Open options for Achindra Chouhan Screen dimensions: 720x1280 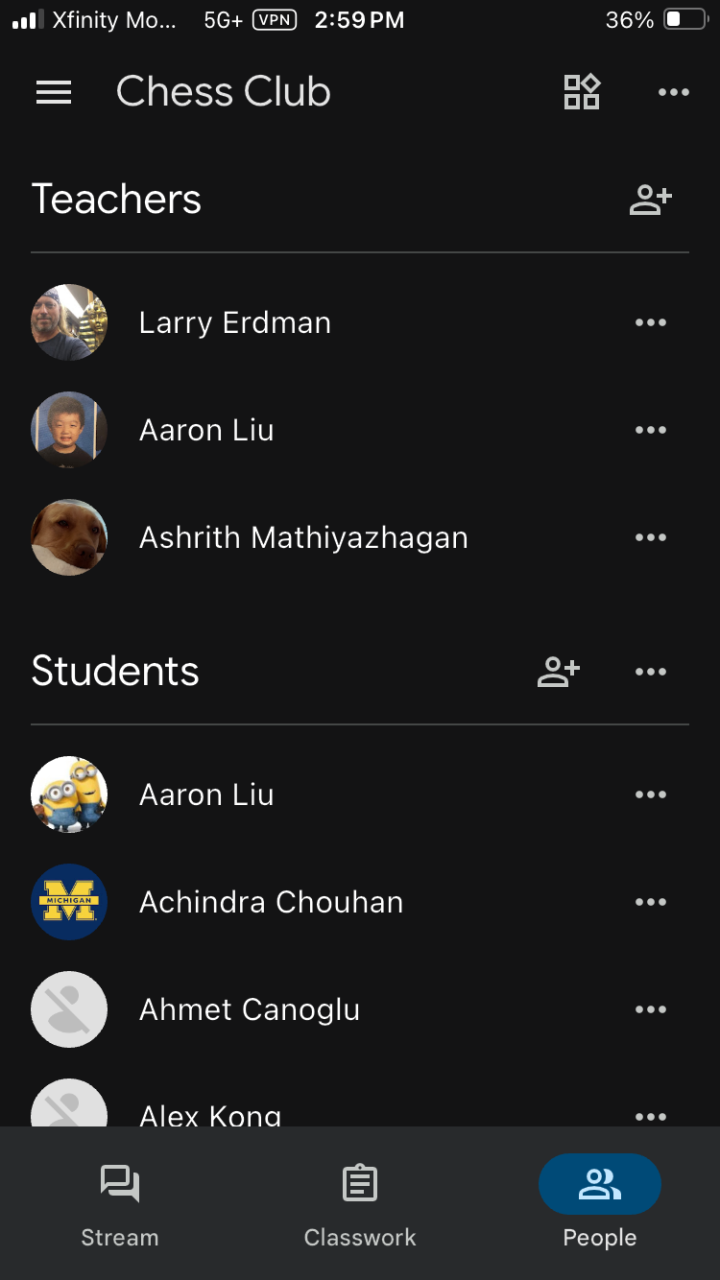click(650, 902)
